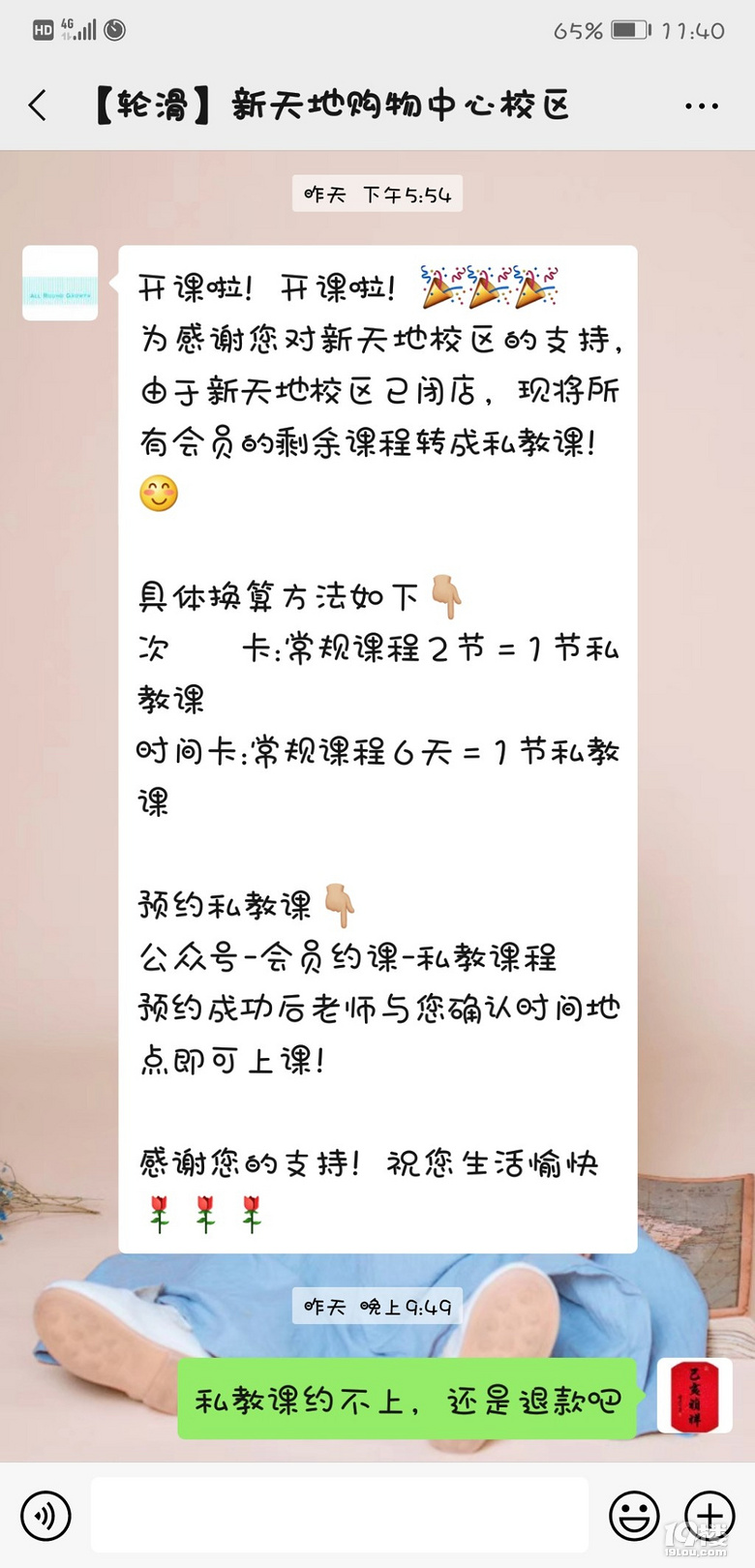Open the sender's avatar profile
The height and width of the screenshot is (1568, 755).
60,283
